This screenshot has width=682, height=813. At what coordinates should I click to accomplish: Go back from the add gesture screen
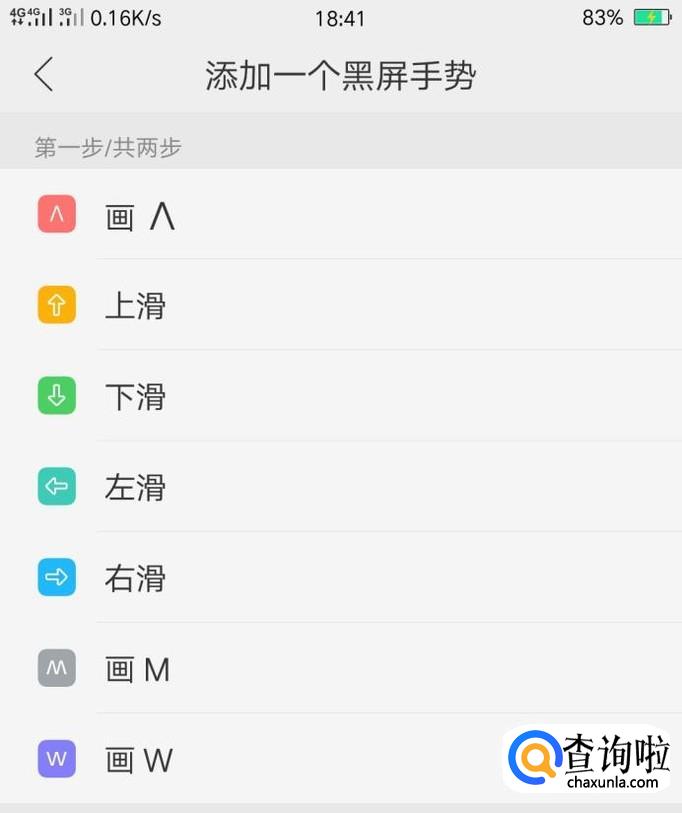(x=43, y=75)
